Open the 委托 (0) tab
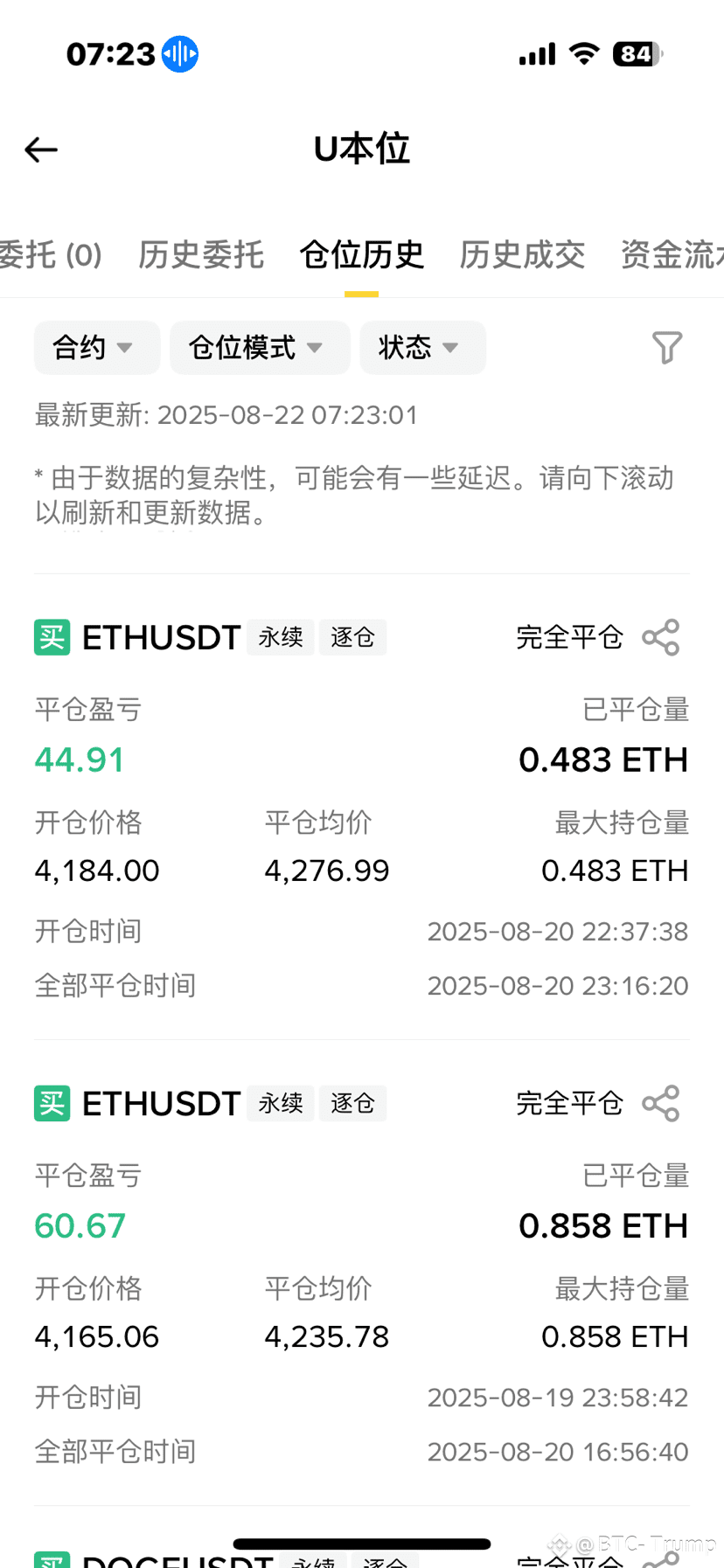This screenshot has height=1568, width=724. point(51,255)
